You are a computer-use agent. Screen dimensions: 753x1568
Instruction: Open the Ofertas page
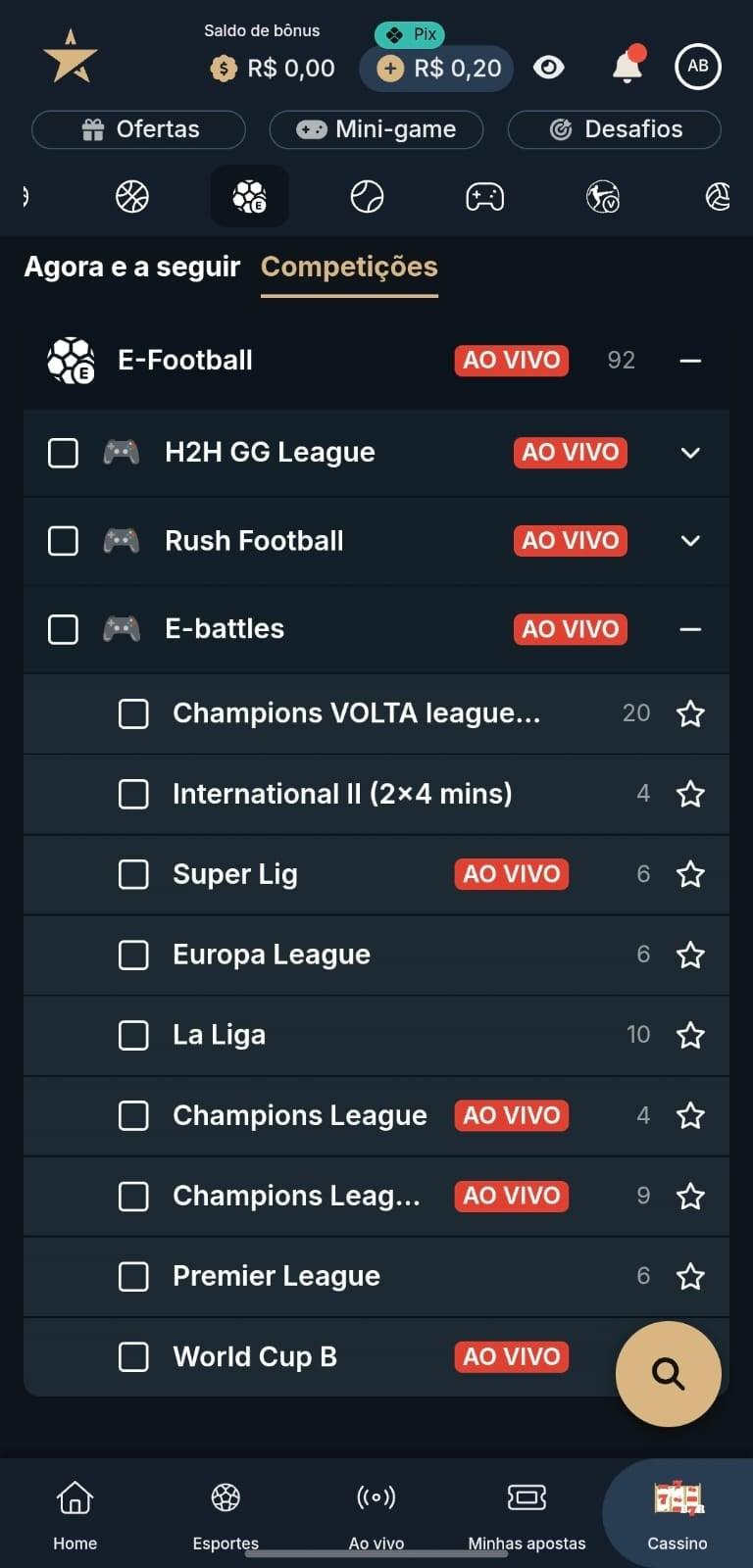tap(138, 128)
